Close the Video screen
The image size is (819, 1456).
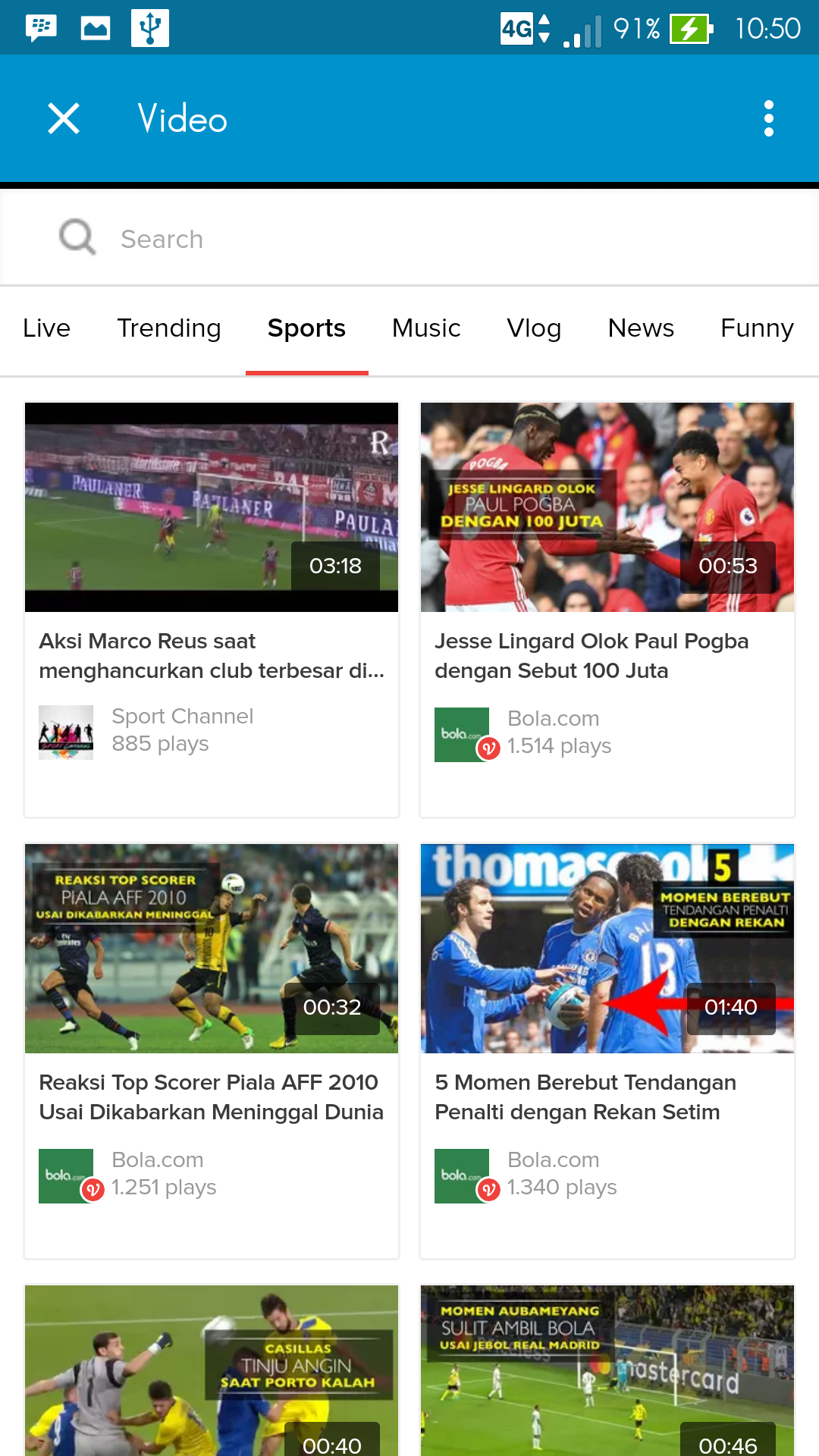(64, 119)
